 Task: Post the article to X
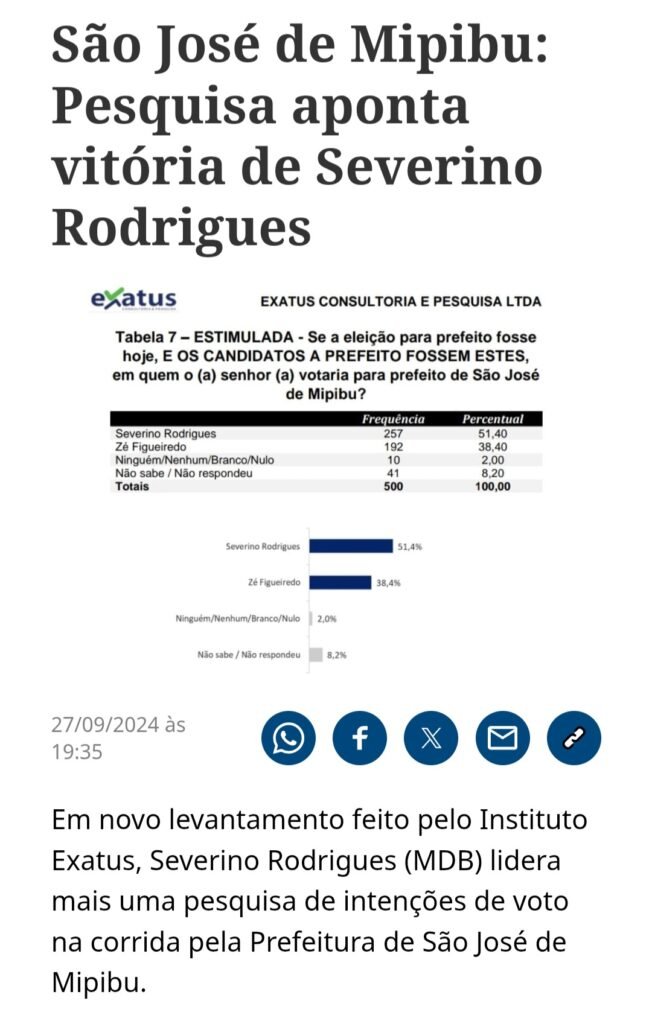[431, 739]
